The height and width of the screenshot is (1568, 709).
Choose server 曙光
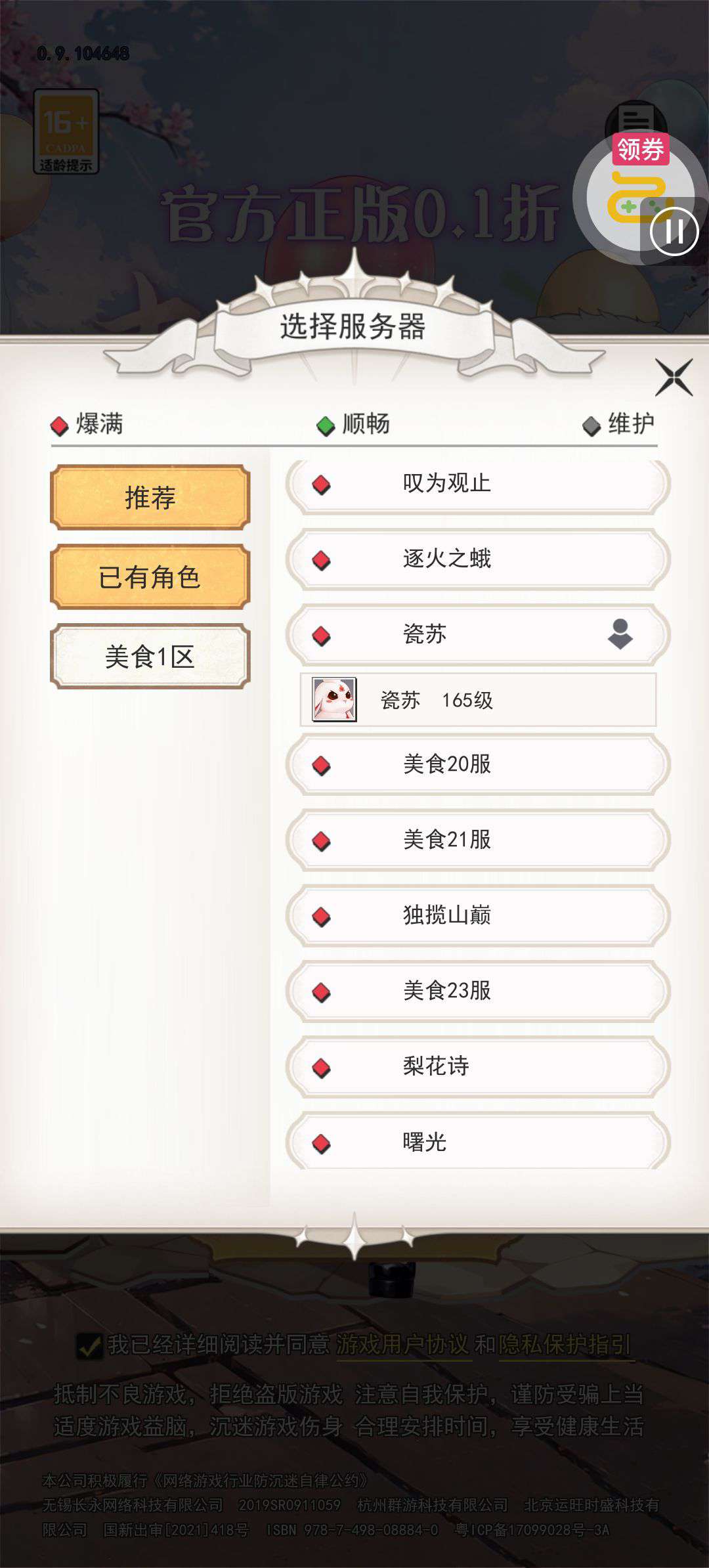(478, 1141)
